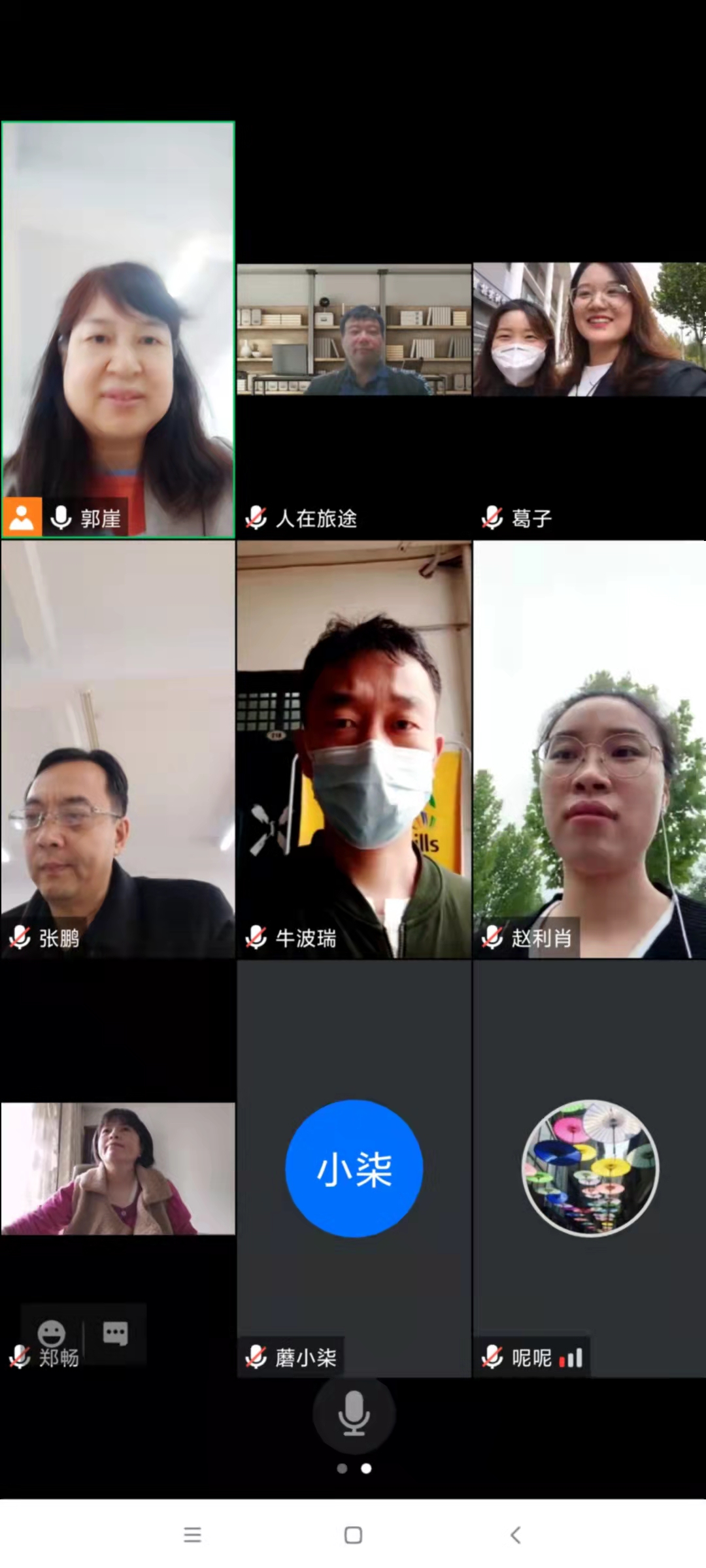This screenshot has width=706, height=1568.
Task: Select the 蘑小染 participant tile
Action: pyautogui.click(x=354, y=1169)
